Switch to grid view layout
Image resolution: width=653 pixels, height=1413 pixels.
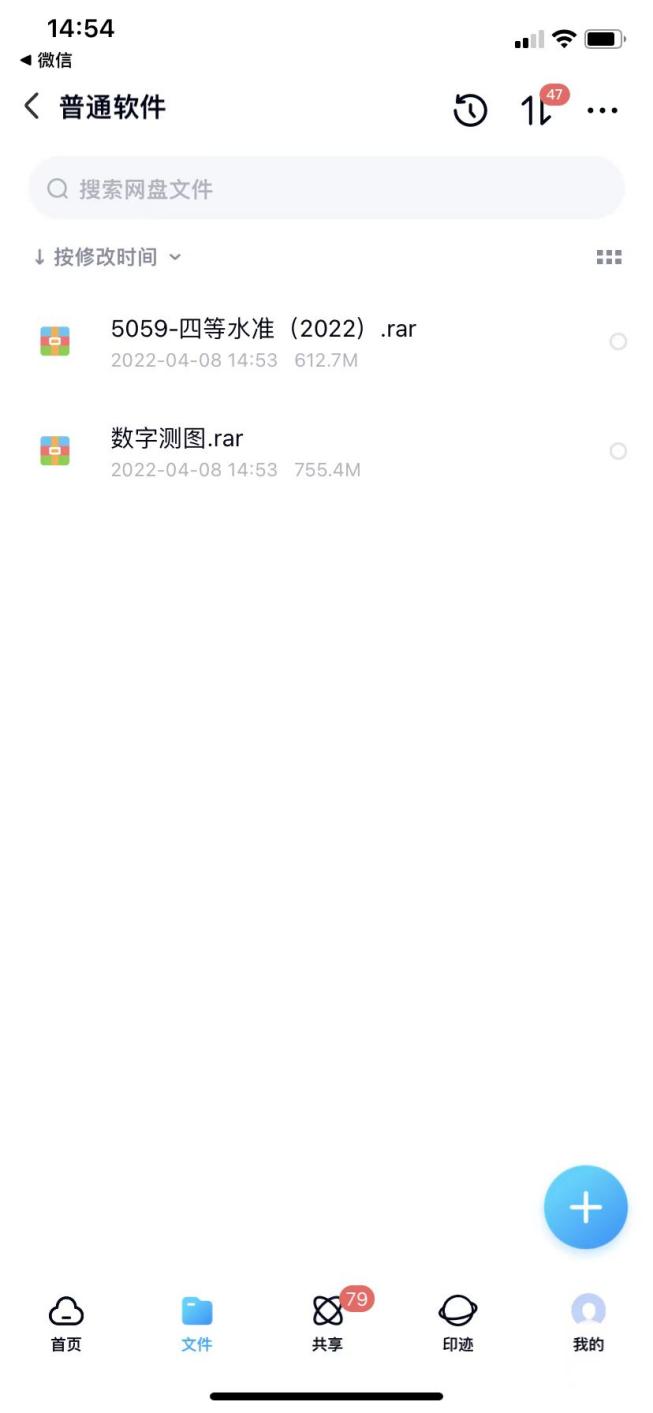pos(609,257)
